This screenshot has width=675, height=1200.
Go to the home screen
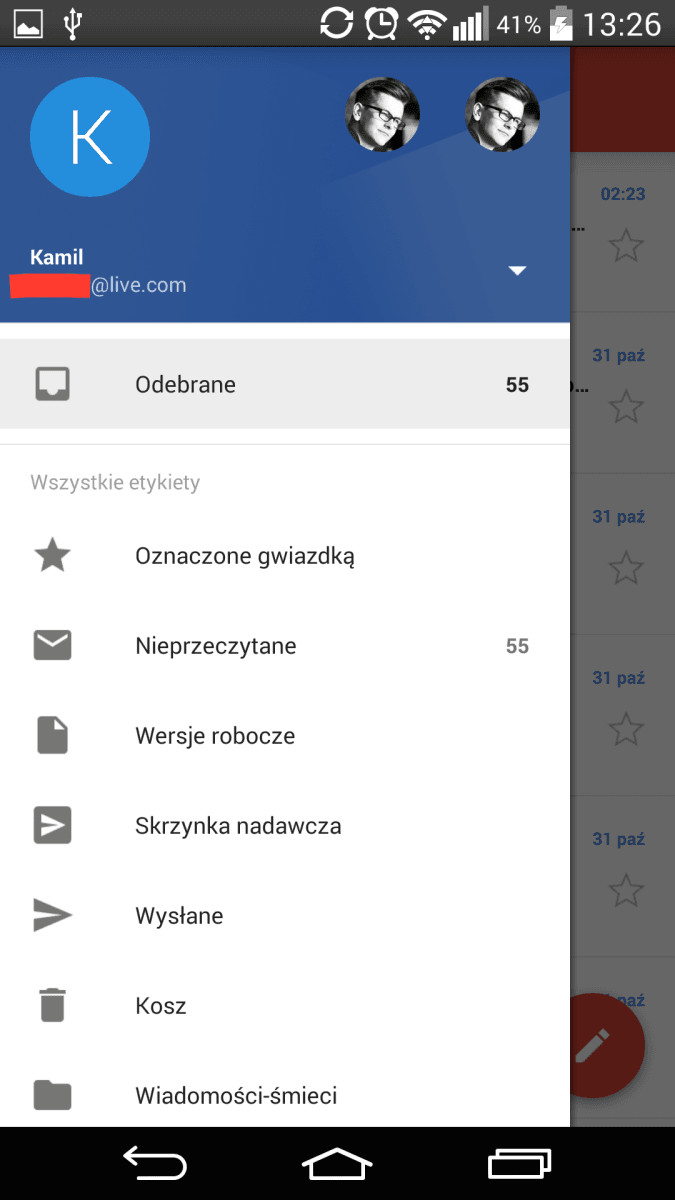click(337, 1163)
